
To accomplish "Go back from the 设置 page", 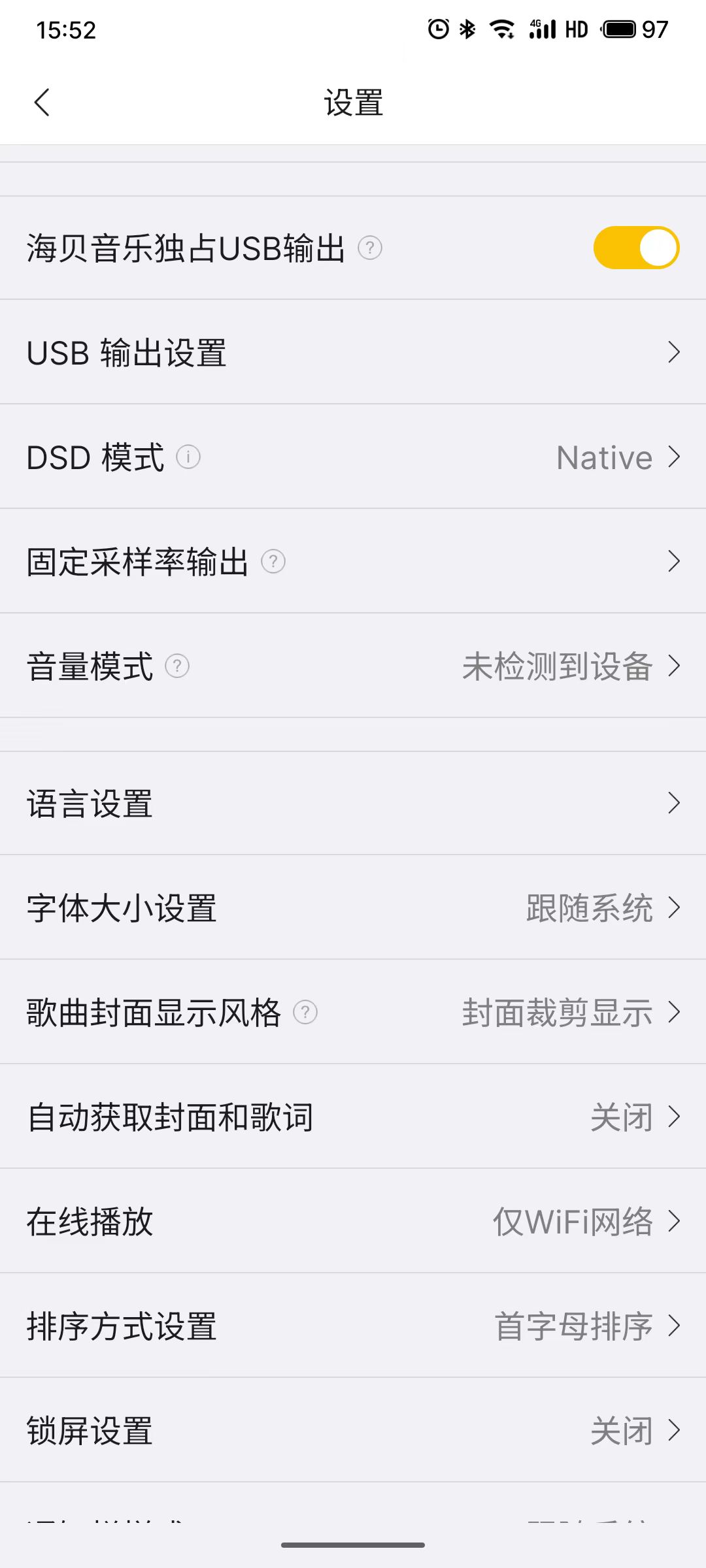I will point(42,103).
